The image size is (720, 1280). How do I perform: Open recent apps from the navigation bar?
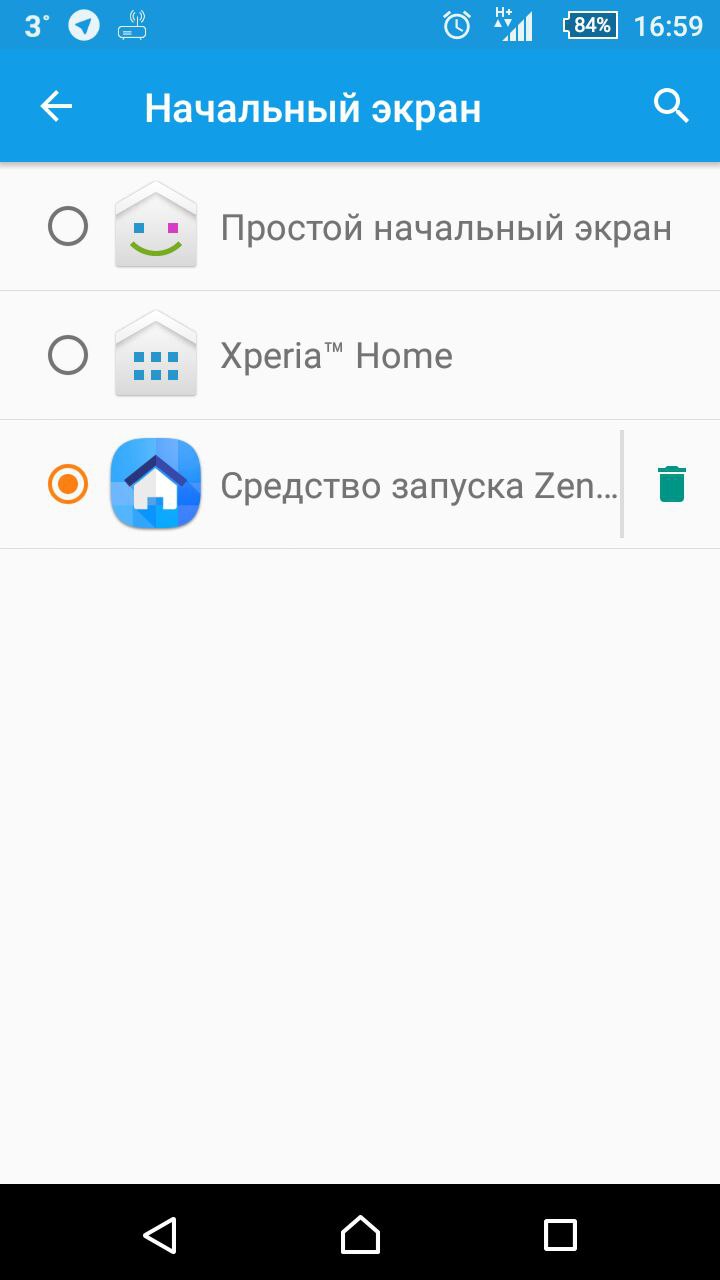[x=560, y=1235]
